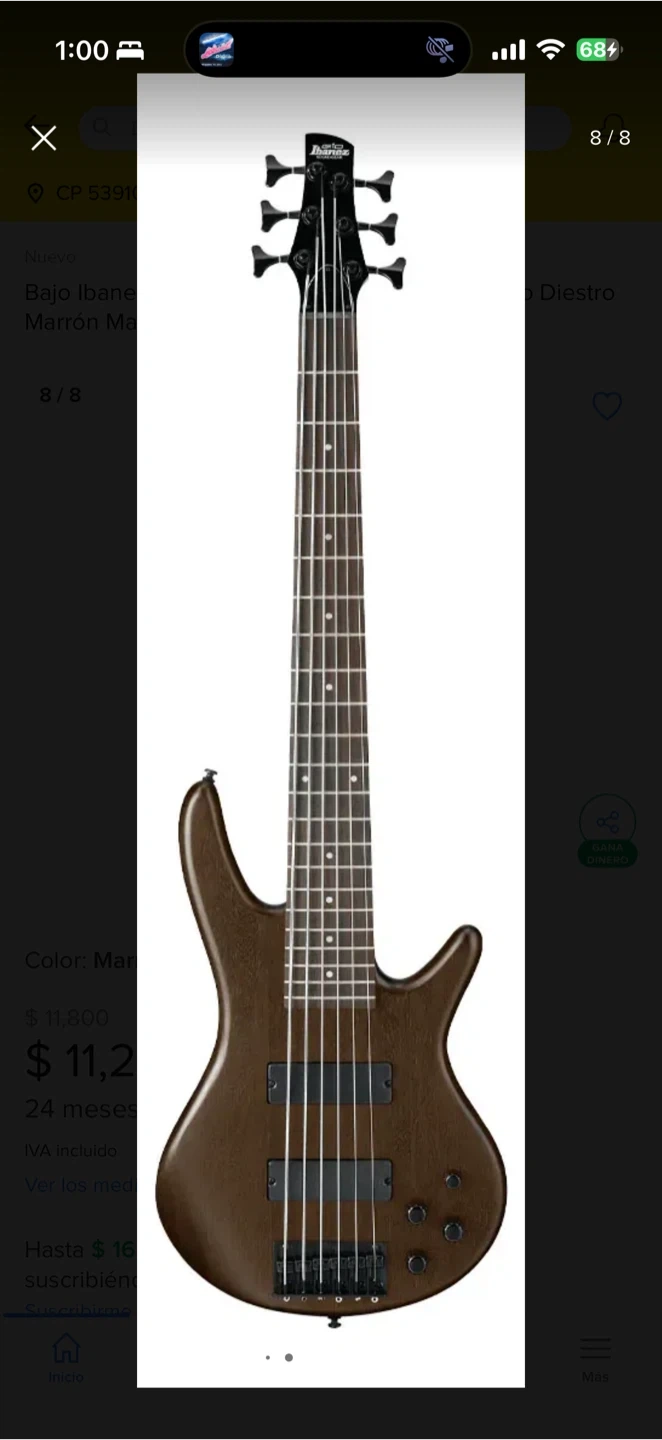Tap the bass guitar product image

tap(331, 730)
